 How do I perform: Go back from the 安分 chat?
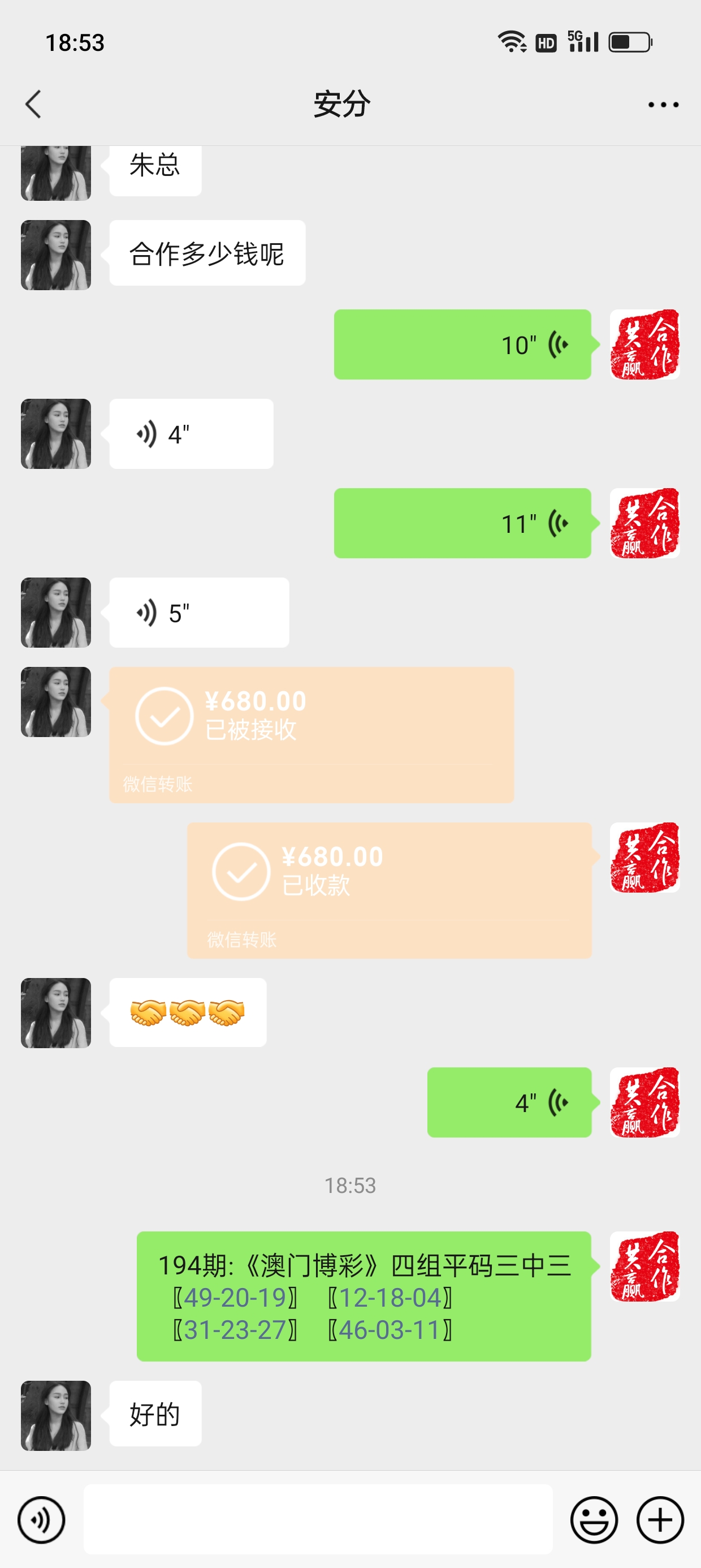pyautogui.click(x=33, y=104)
